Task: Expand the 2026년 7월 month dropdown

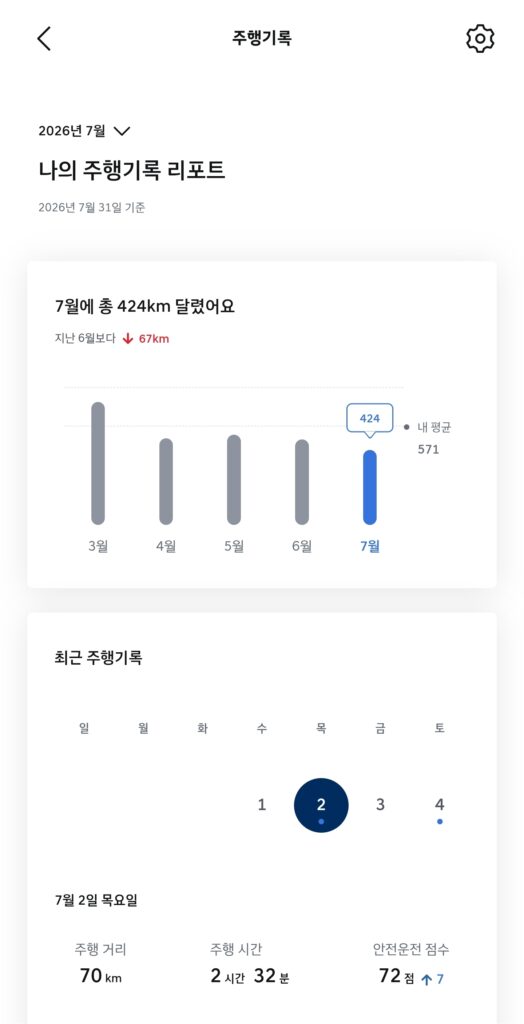Action: (84, 131)
